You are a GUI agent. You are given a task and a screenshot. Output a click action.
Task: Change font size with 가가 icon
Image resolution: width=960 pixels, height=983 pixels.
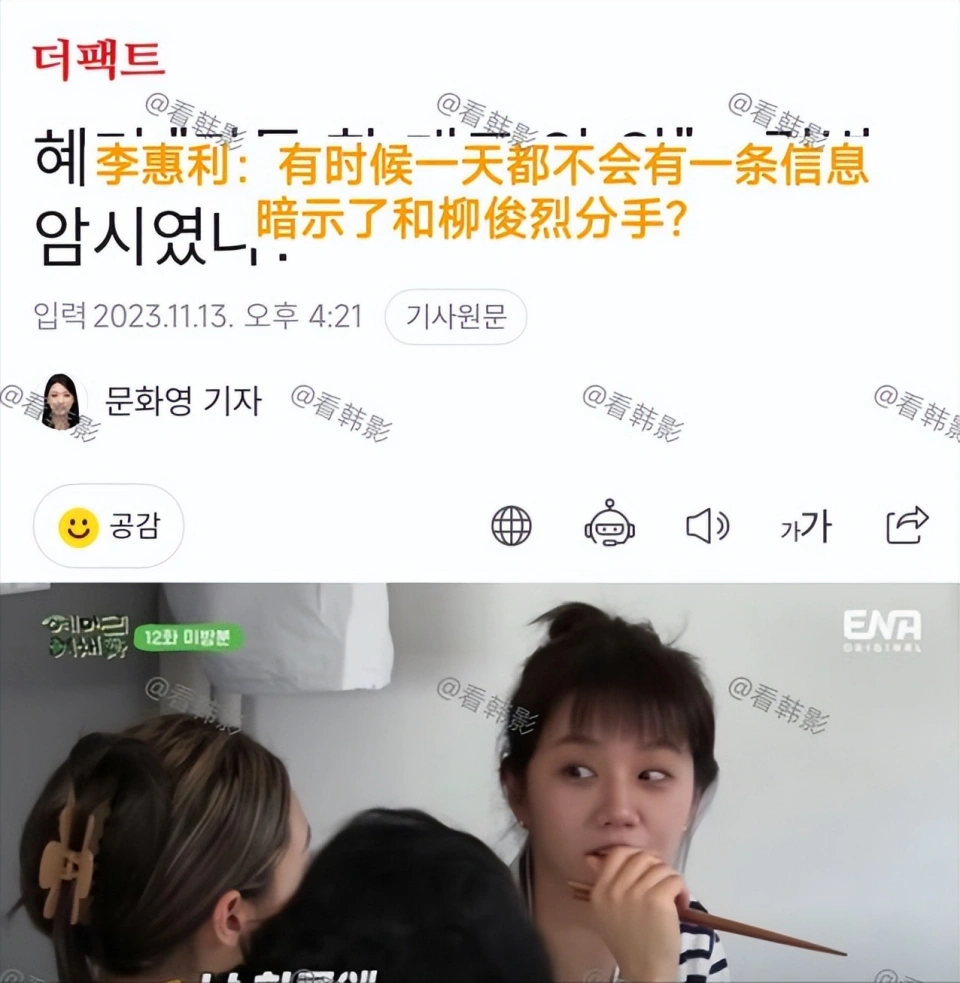pyautogui.click(x=805, y=525)
